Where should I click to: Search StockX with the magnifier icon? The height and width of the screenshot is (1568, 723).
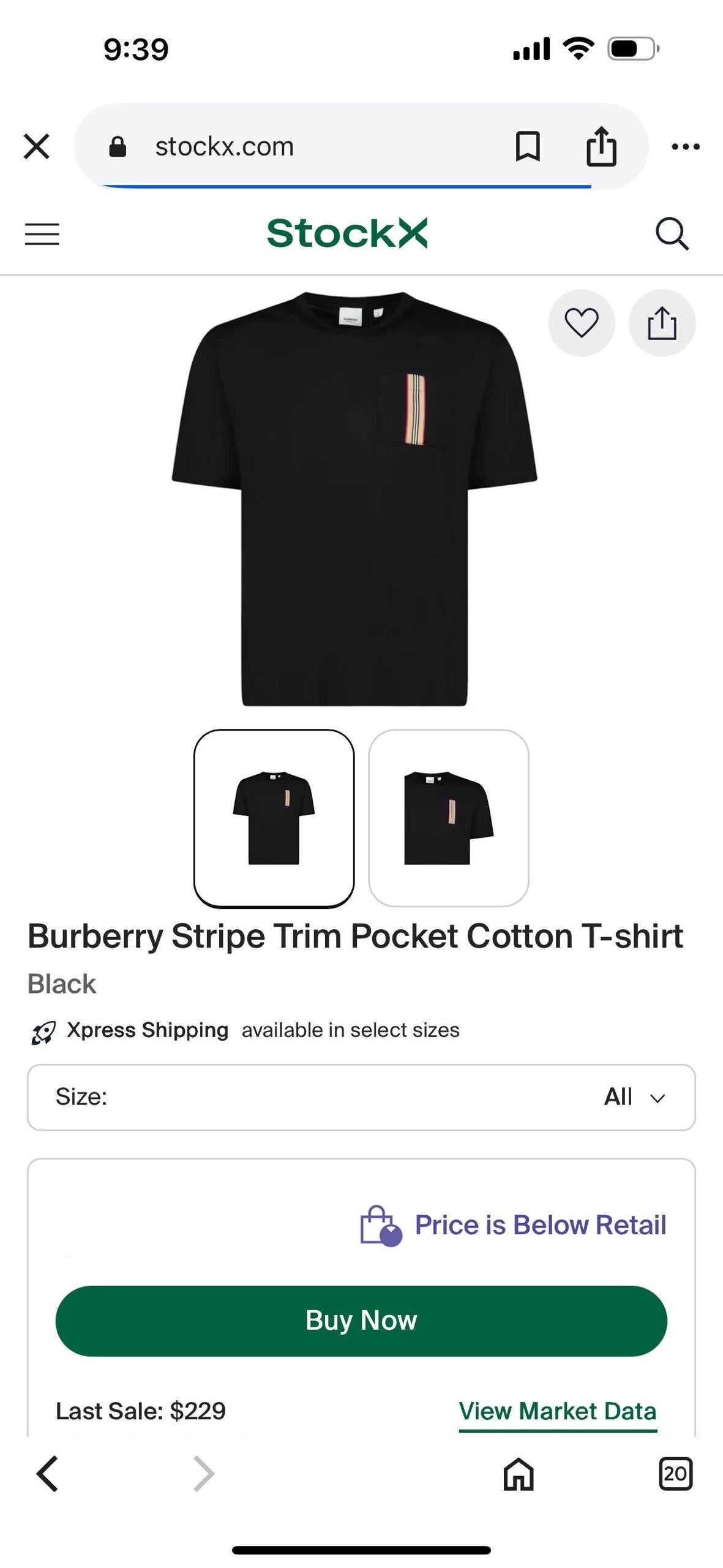tap(672, 234)
